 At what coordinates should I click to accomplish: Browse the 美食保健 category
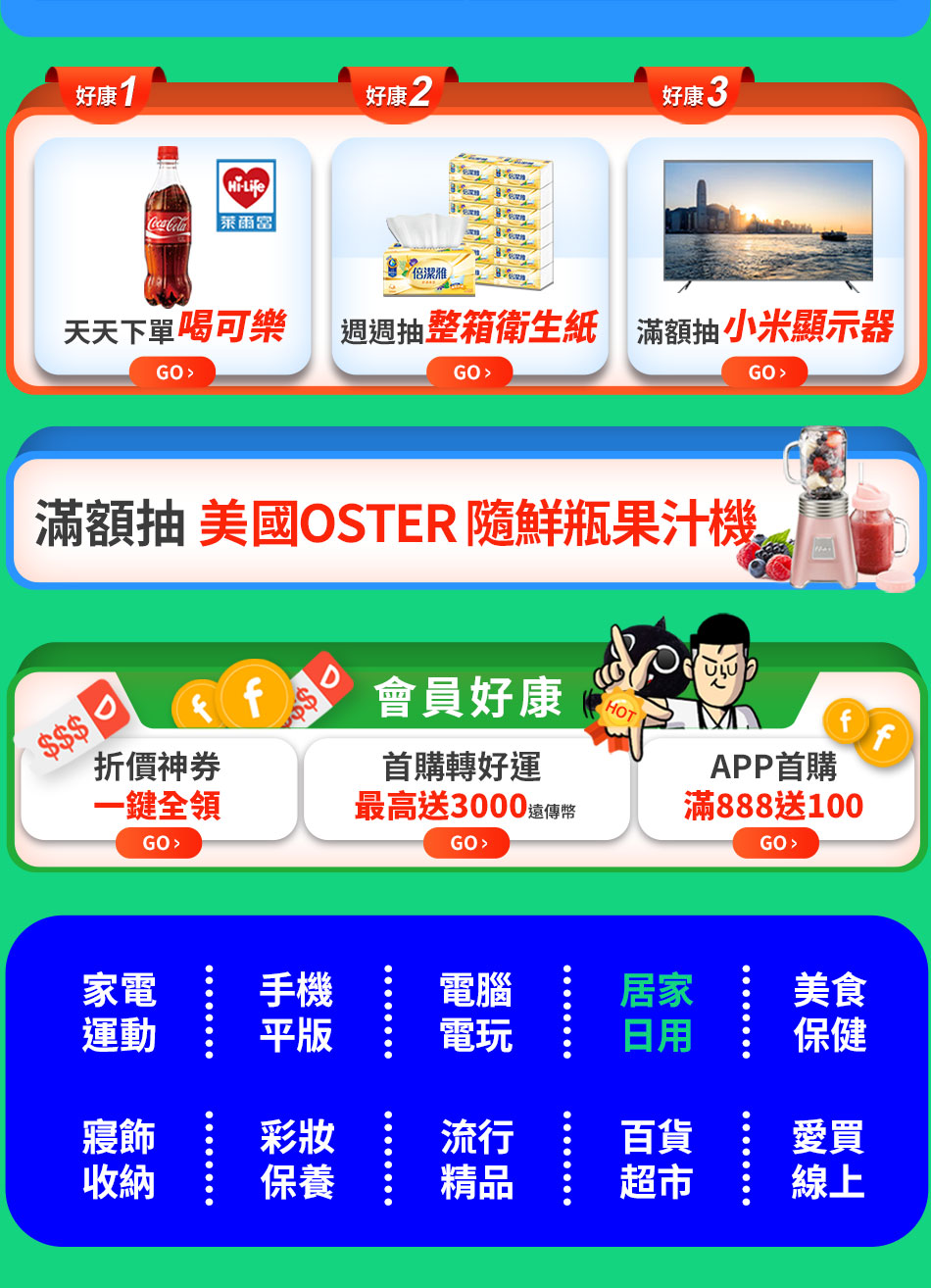(x=830, y=1013)
